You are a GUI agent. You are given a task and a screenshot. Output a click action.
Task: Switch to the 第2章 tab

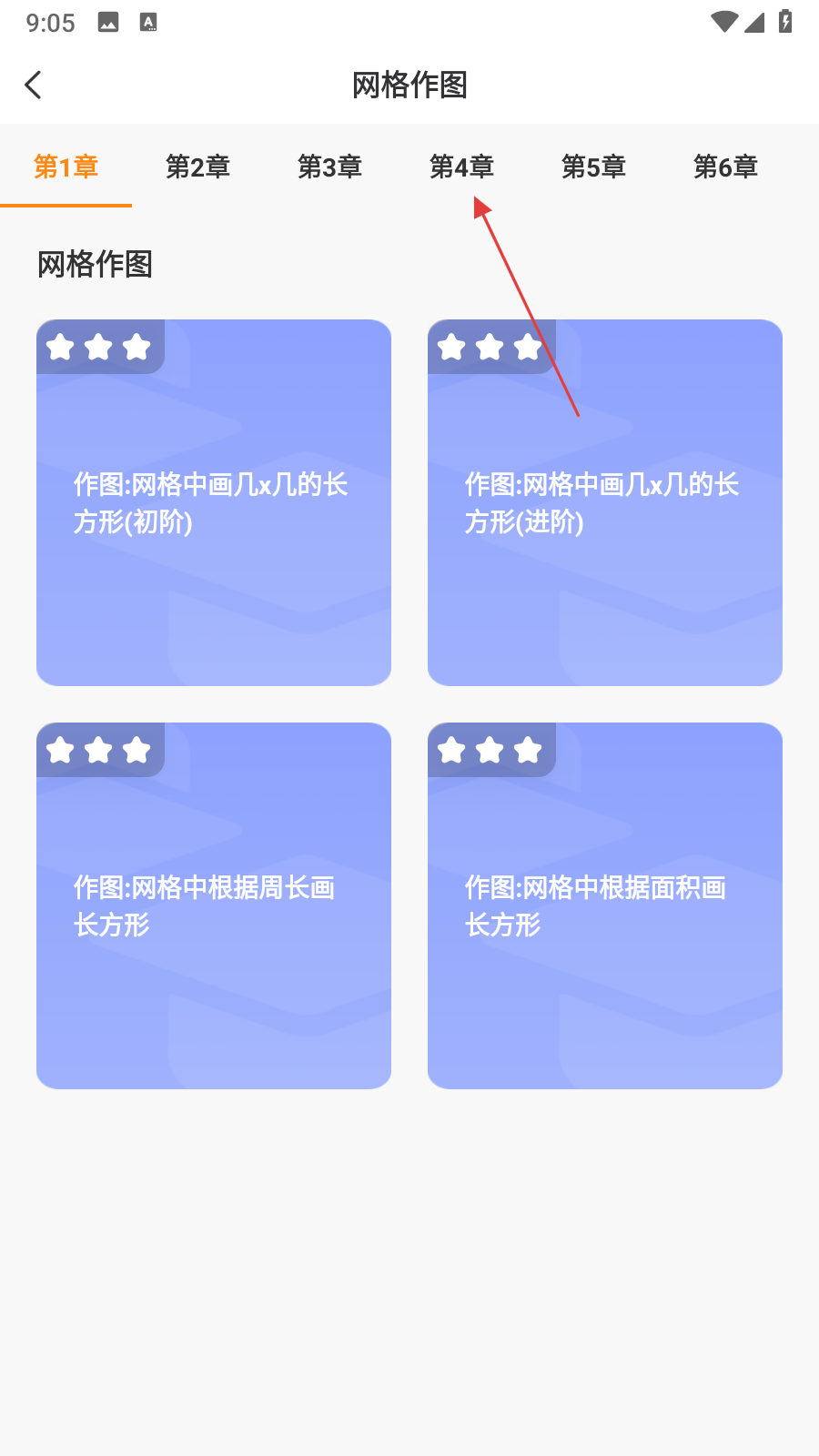197,167
